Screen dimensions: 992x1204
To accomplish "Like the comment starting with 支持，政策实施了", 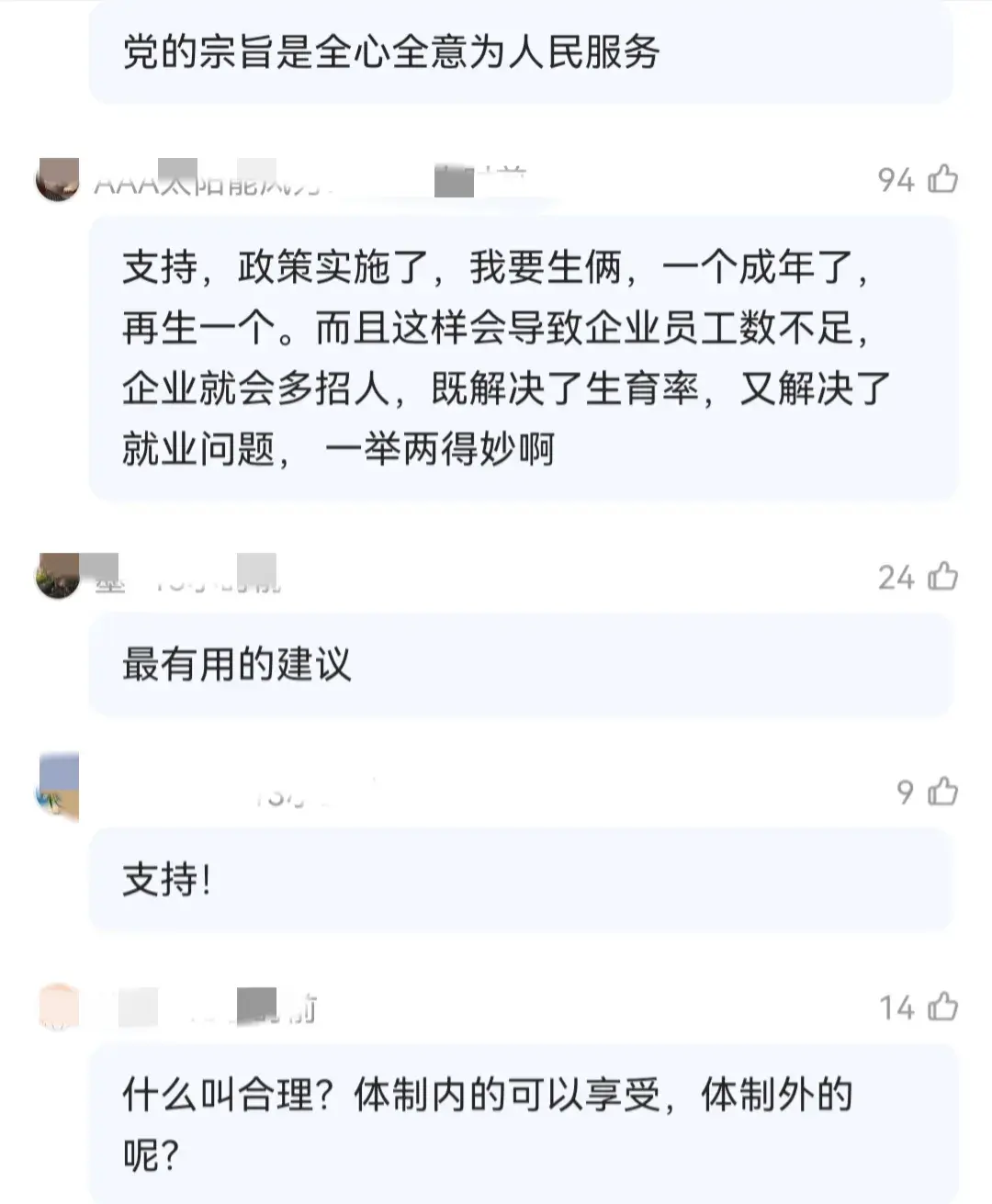I will click(x=942, y=178).
